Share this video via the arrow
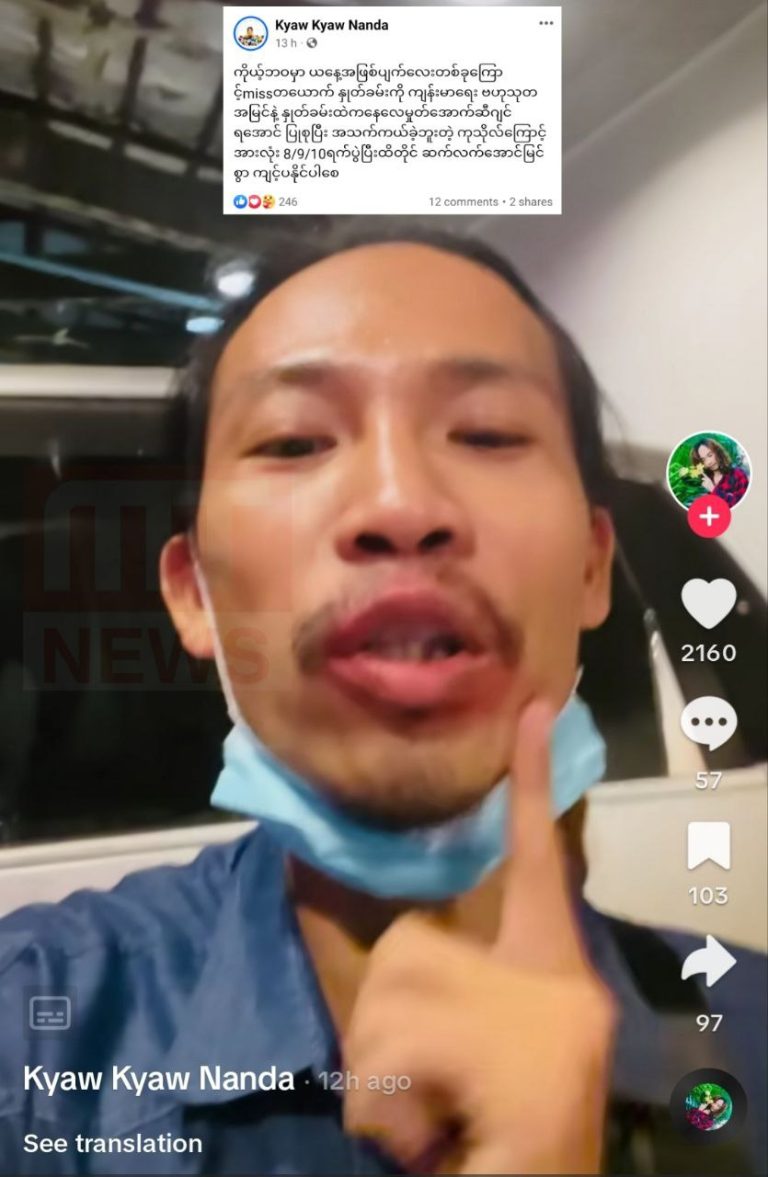Image resolution: width=768 pixels, height=1177 pixels. tap(708, 962)
